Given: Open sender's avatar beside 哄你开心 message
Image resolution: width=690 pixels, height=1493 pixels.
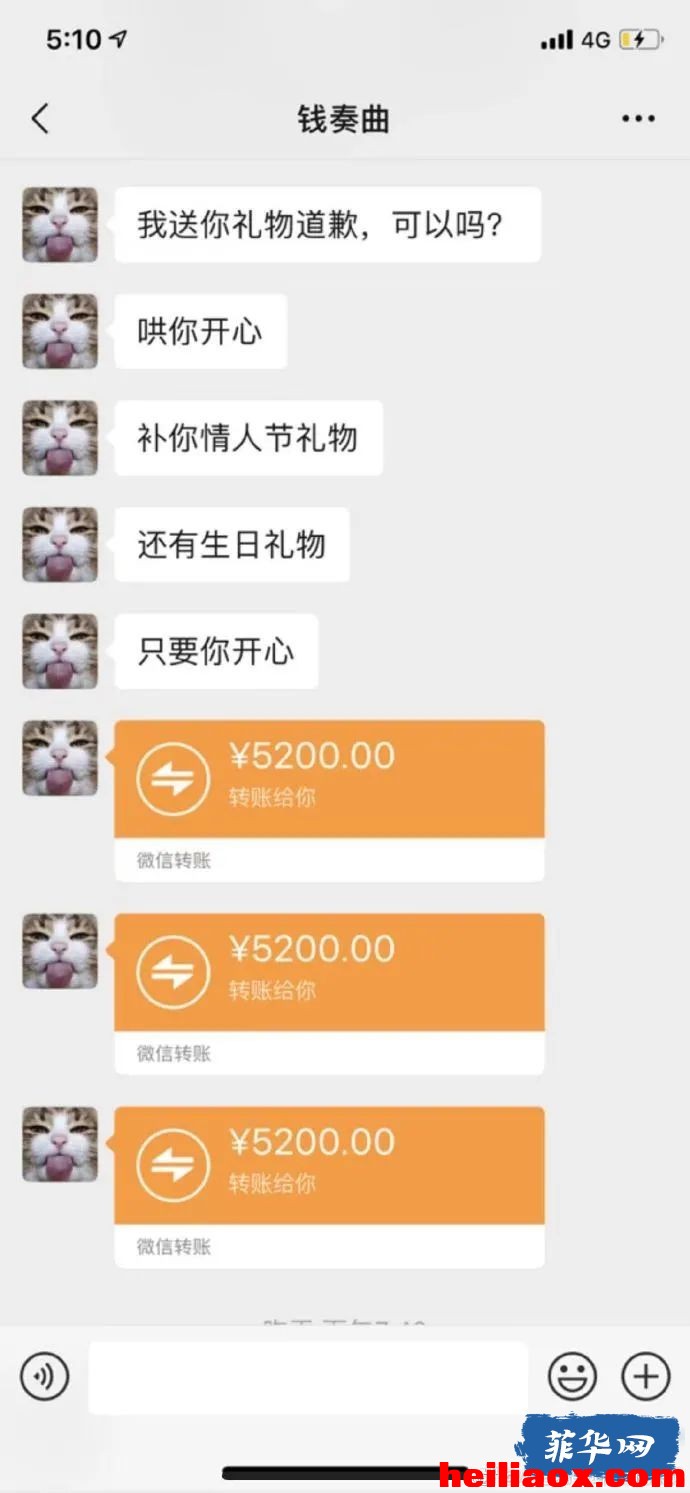Looking at the screenshot, I should pos(60,331).
